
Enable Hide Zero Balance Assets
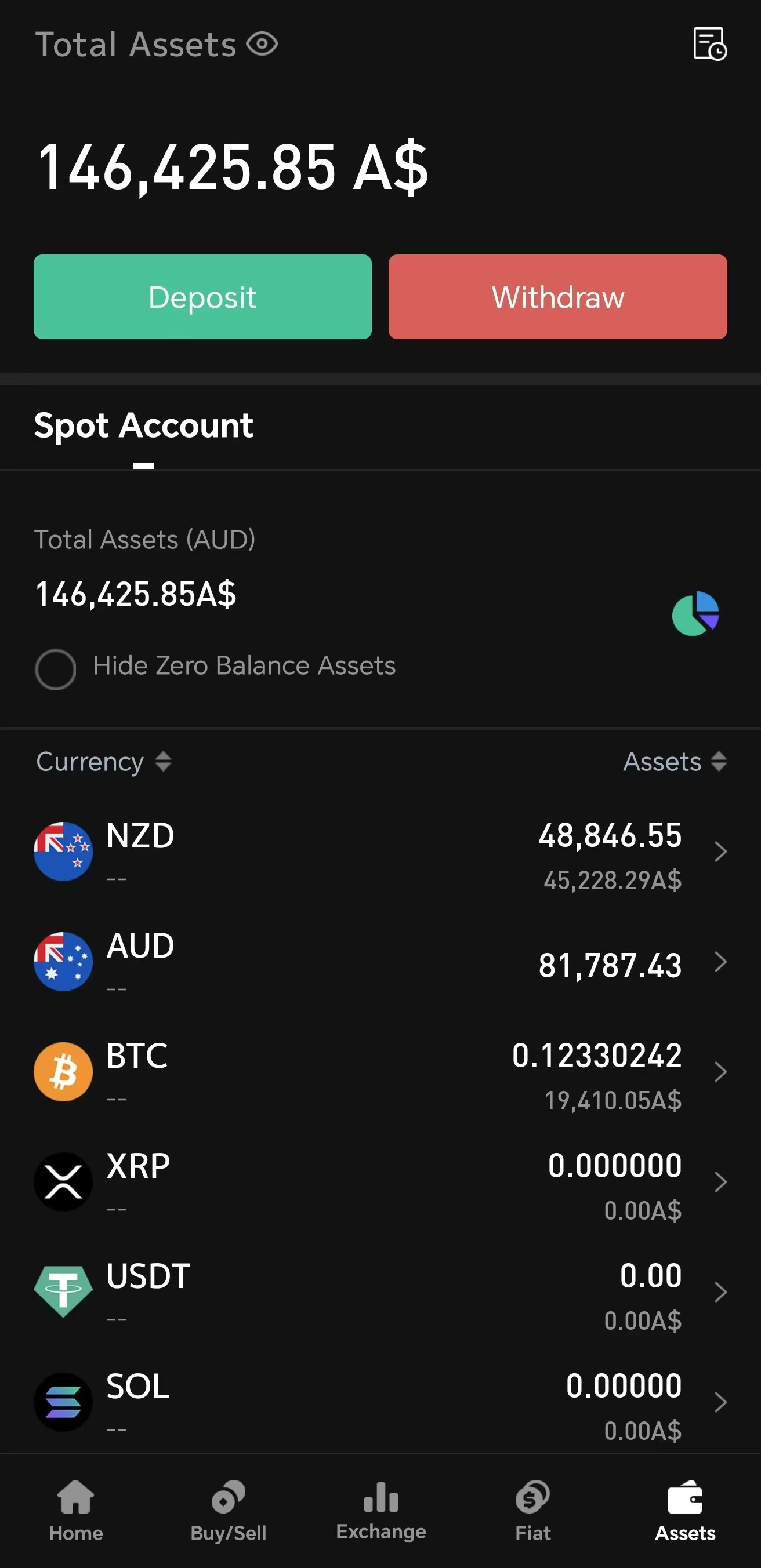coord(56,668)
